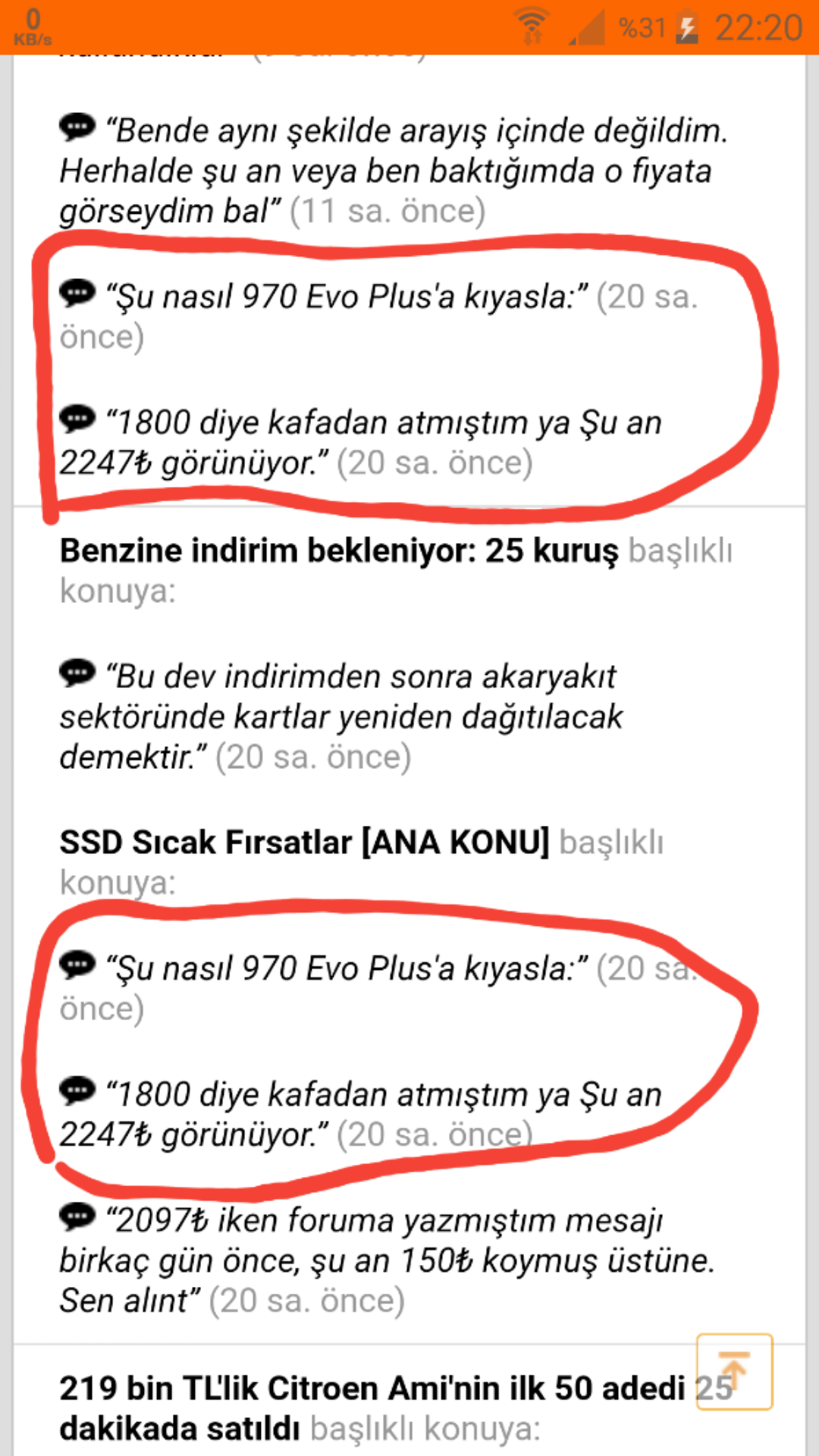Screen dimensions: 819x1456
Task: Open the 'SSD Sıcak Fırsatlar [ANA KONU]' thread
Action: pos(304,843)
